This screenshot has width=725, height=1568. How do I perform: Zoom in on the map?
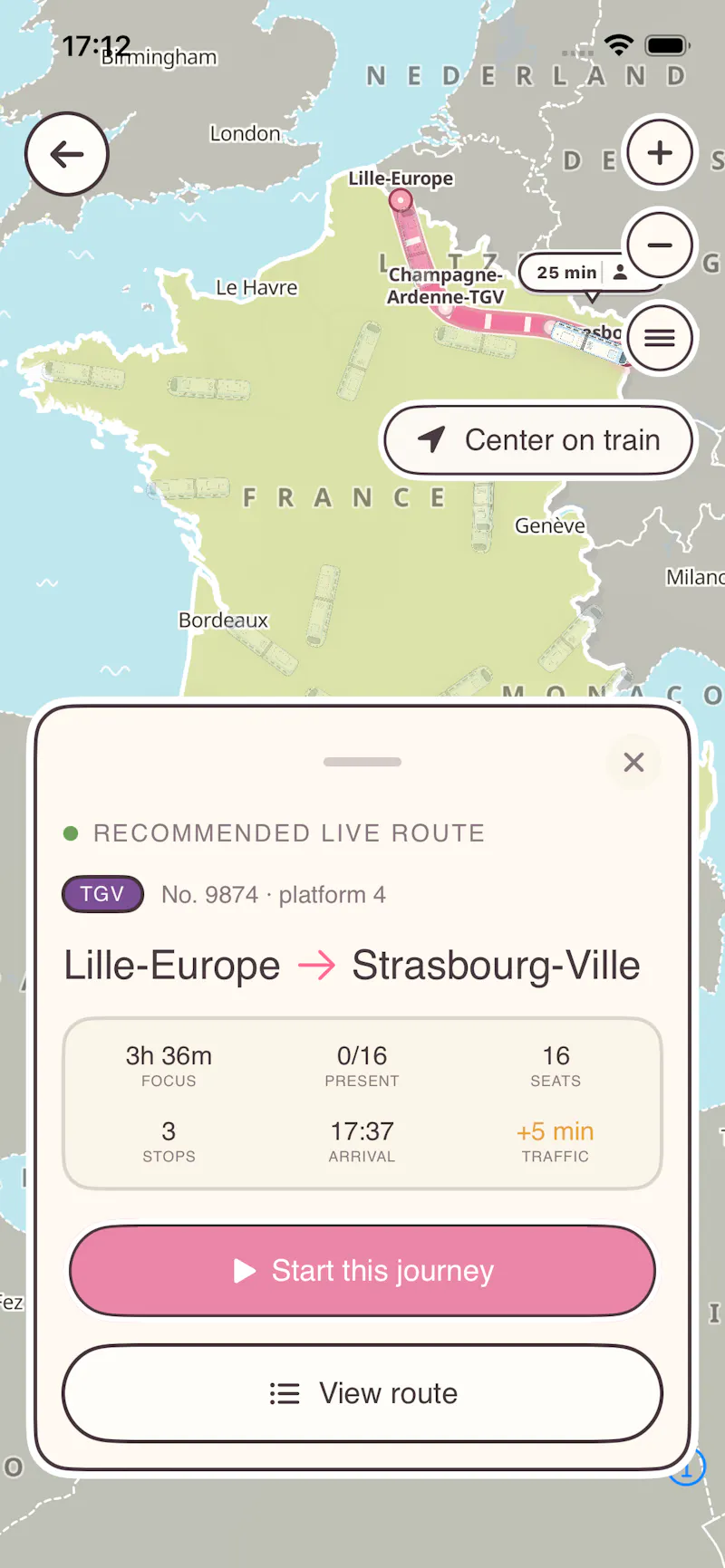(660, 152)
